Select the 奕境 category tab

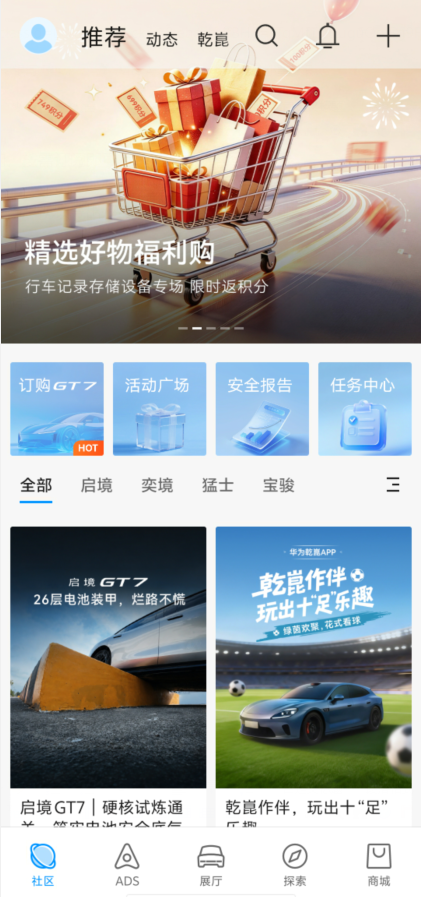(x=157, y=486)
